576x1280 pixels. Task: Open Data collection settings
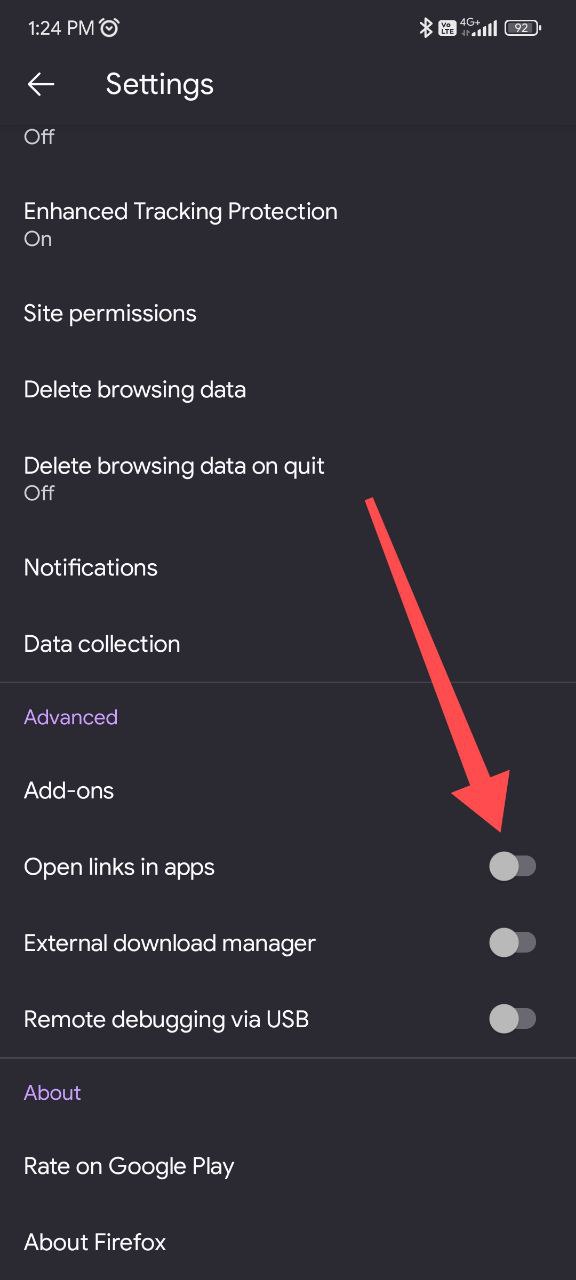pos(288,643)
